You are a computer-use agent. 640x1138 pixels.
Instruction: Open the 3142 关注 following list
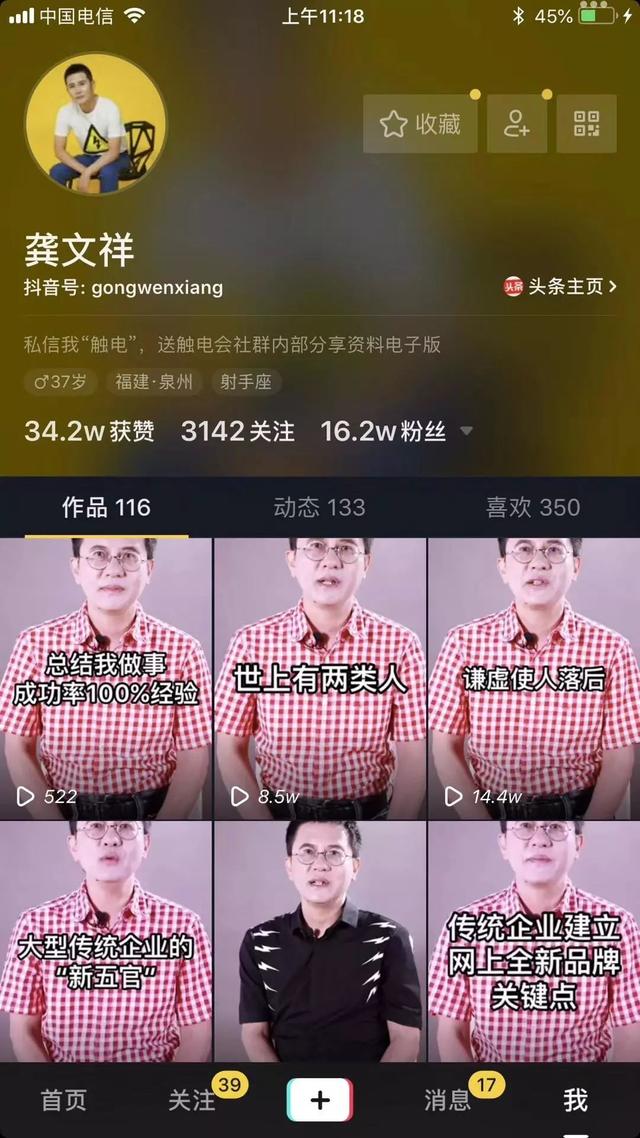(x=238, y=432)
